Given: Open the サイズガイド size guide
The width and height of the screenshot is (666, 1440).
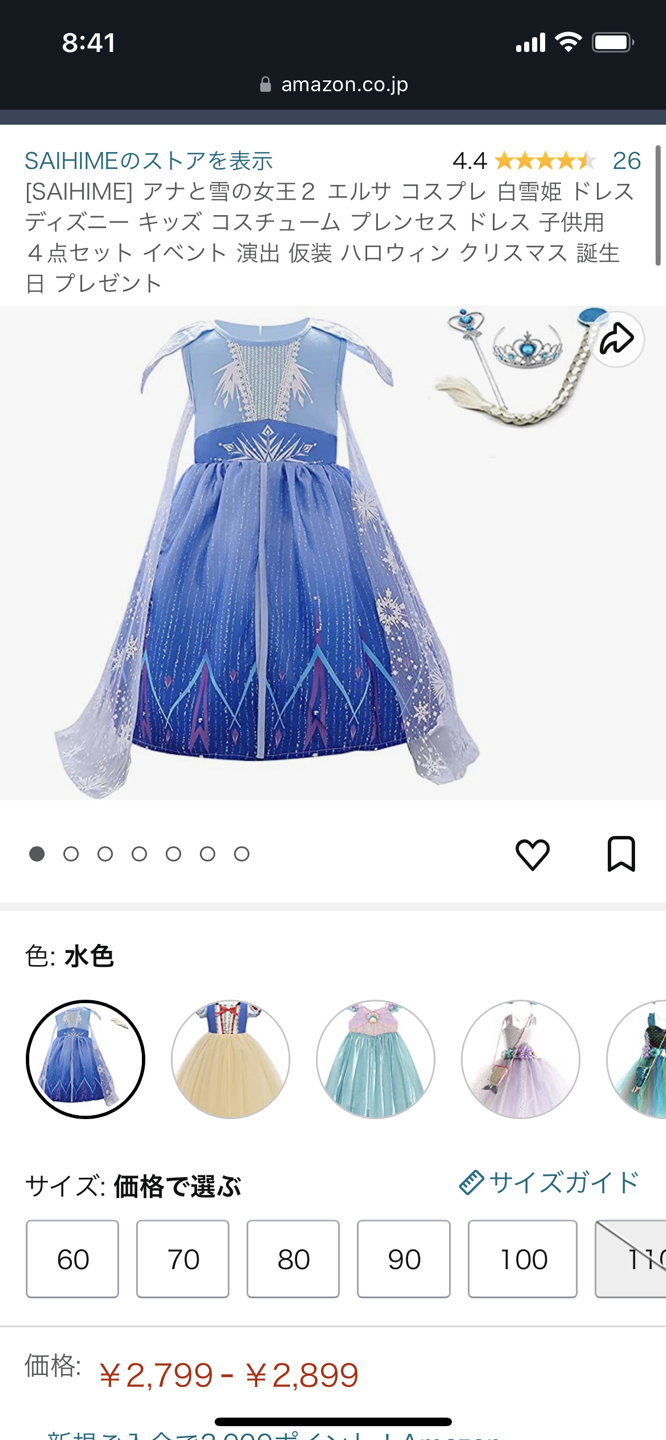Looking at the screenshot, I should (549, 1182).
